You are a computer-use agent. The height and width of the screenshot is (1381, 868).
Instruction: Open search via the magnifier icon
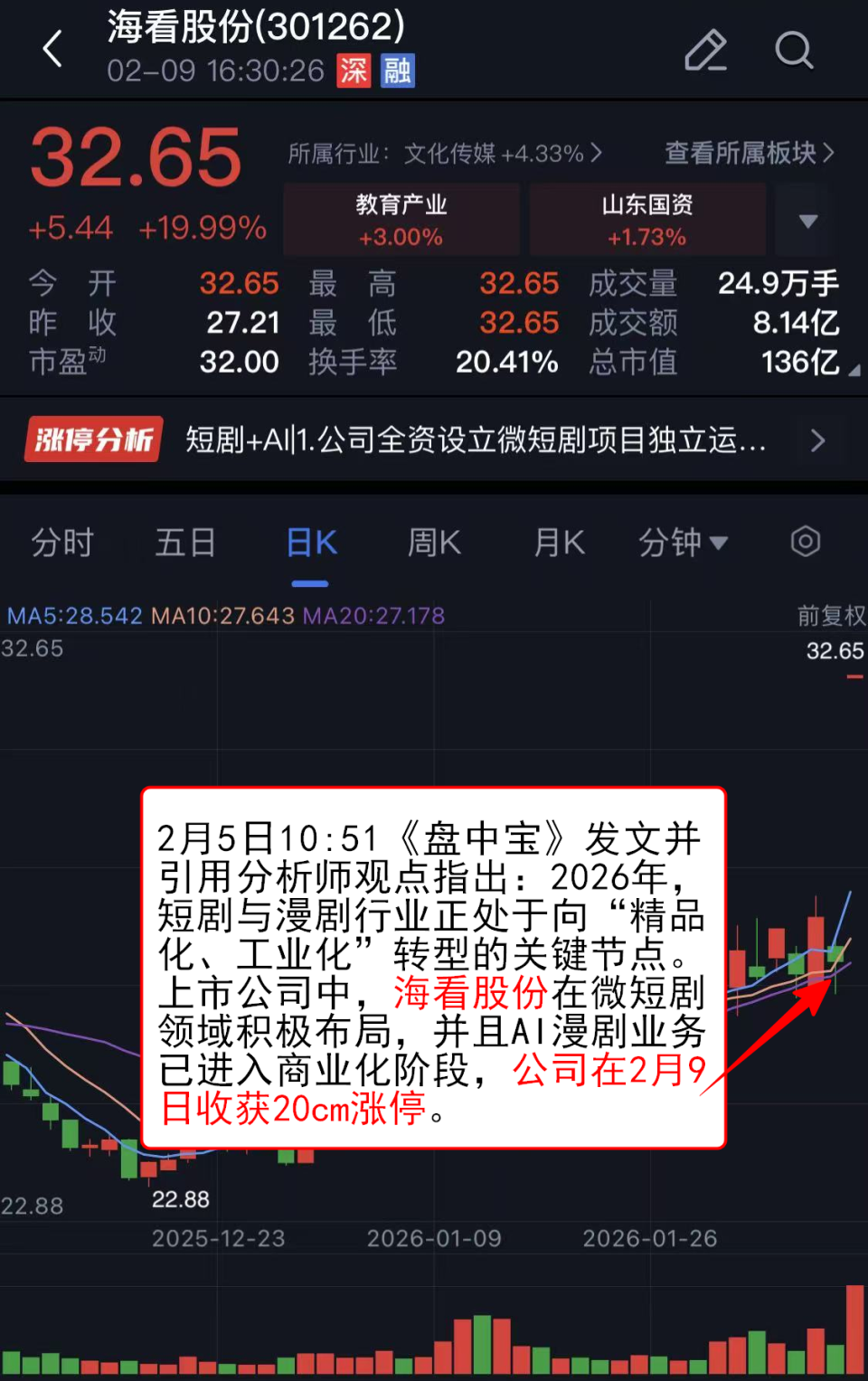794,50
